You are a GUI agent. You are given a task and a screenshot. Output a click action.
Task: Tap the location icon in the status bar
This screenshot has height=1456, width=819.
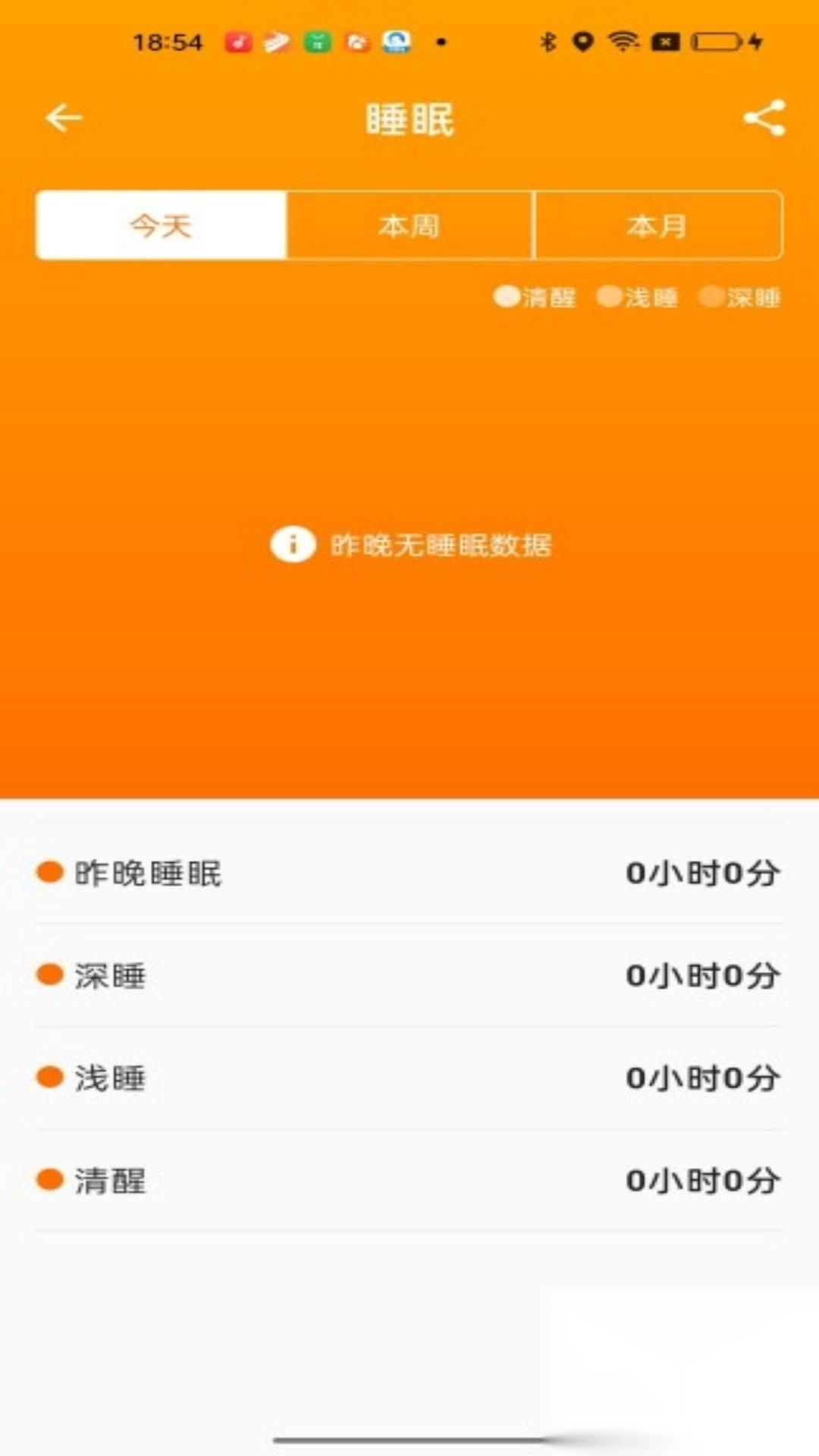pyautogui.click(x=582, y=42)
